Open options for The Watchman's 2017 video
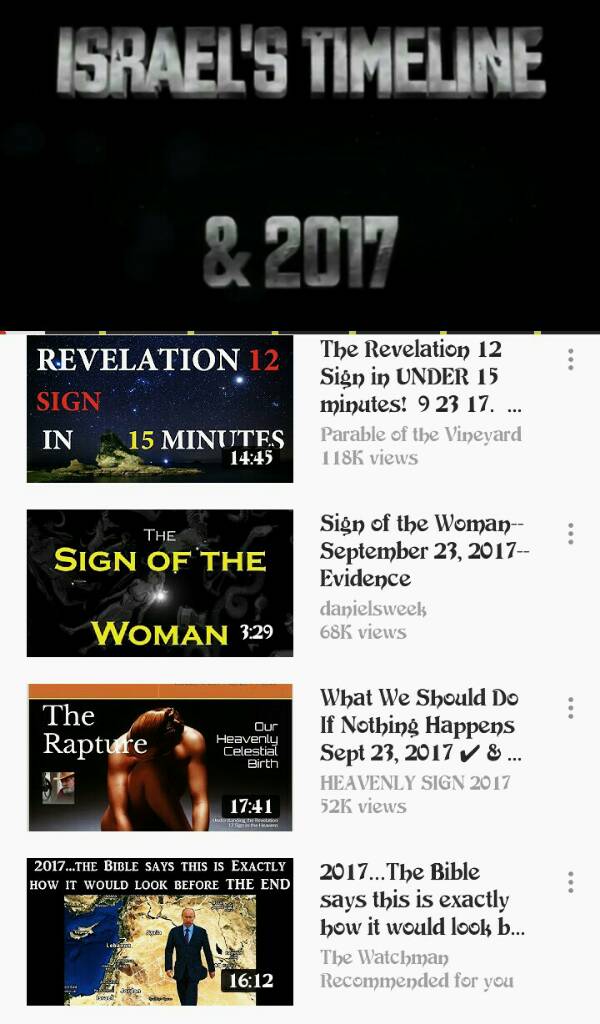 tap(571, 882)
